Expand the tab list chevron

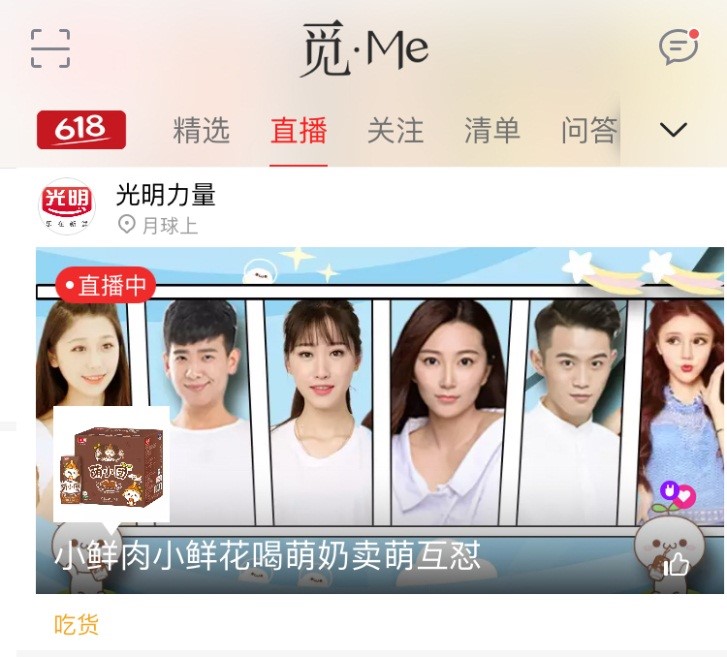[x=674, y=130]
